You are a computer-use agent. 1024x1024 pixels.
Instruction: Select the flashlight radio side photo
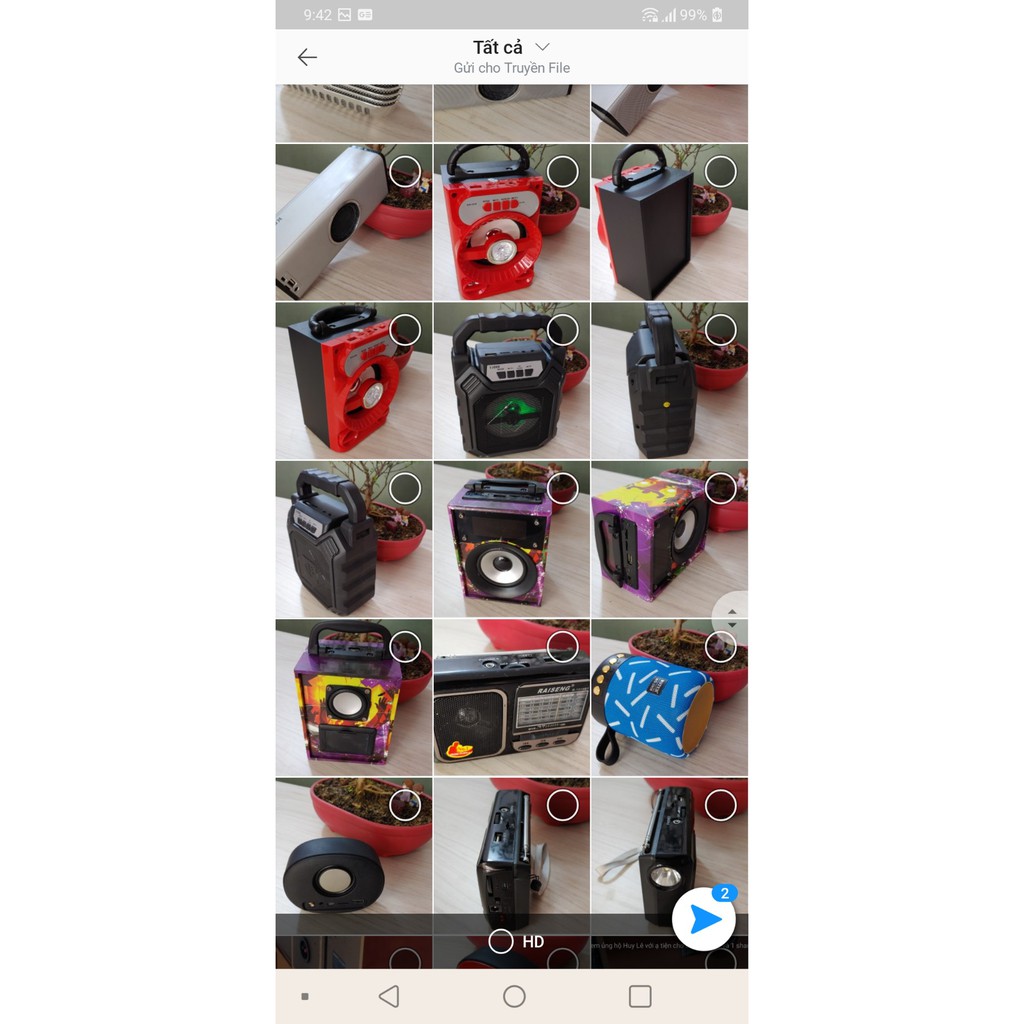pyautogui.click(x=721, y=804)
